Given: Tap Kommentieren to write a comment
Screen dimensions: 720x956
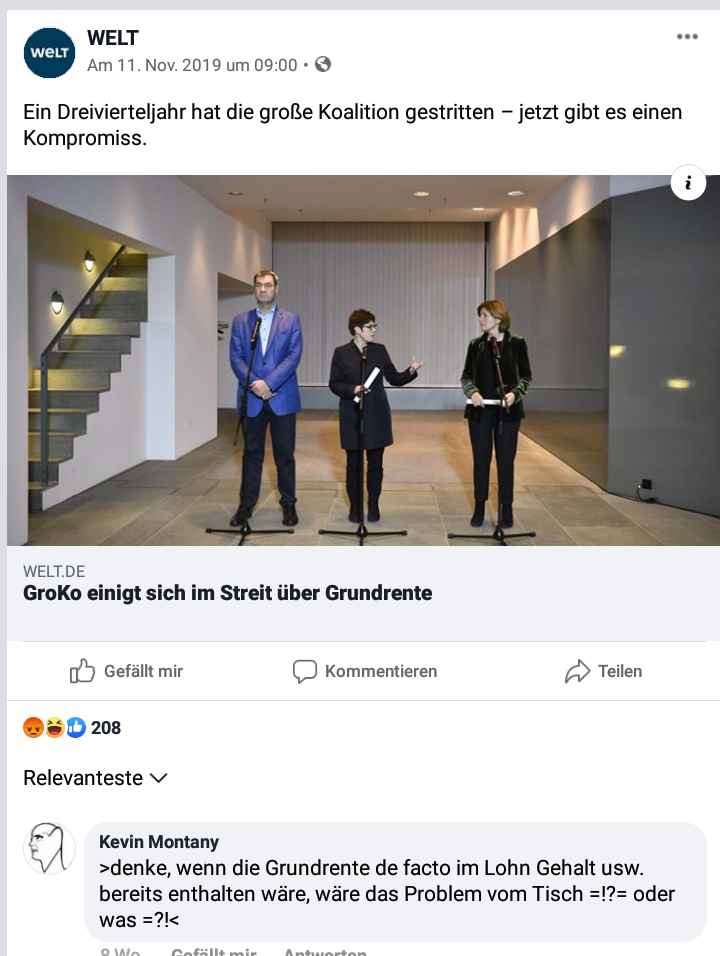Looking at the screenshot, I should click(x=365, y=671).
